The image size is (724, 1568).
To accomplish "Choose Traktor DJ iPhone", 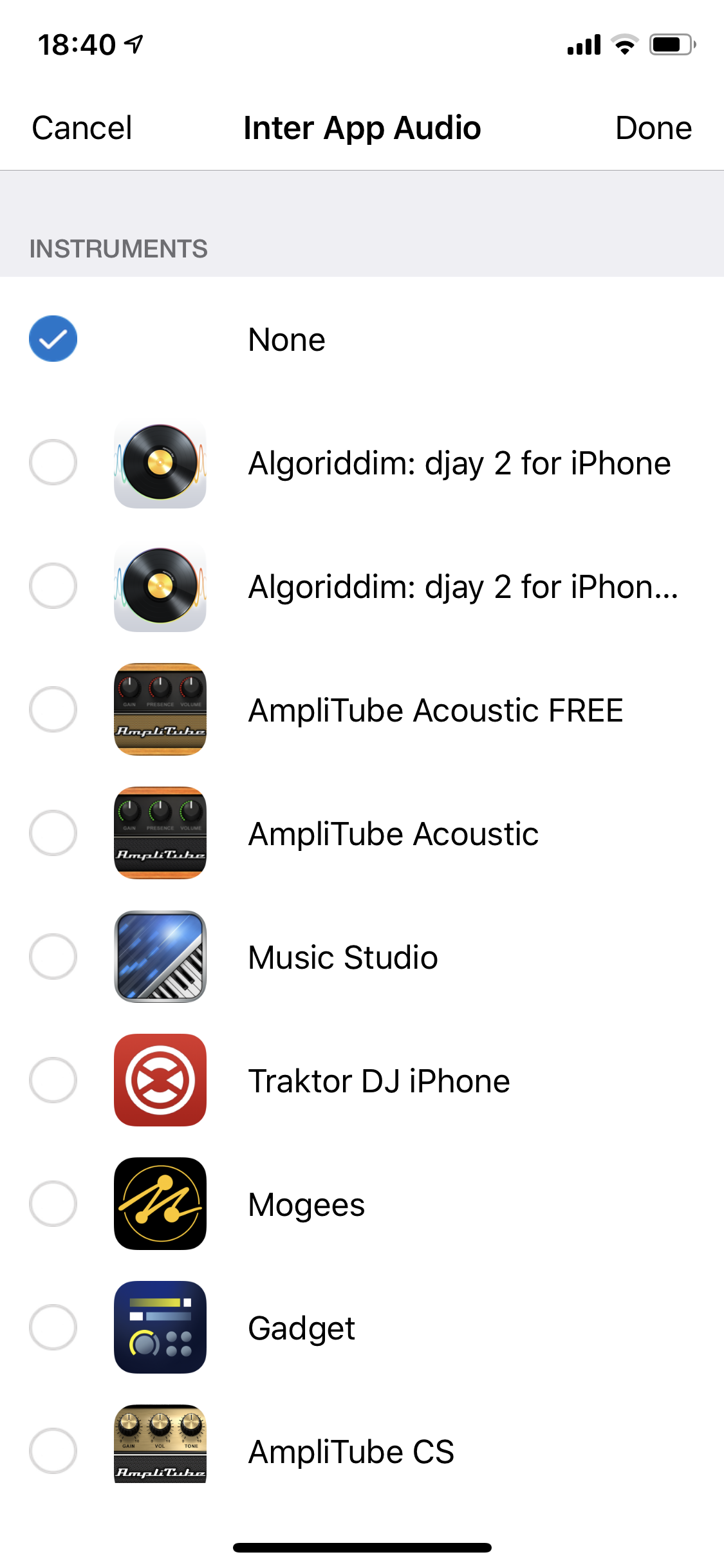I will (x=362, y=1081).
